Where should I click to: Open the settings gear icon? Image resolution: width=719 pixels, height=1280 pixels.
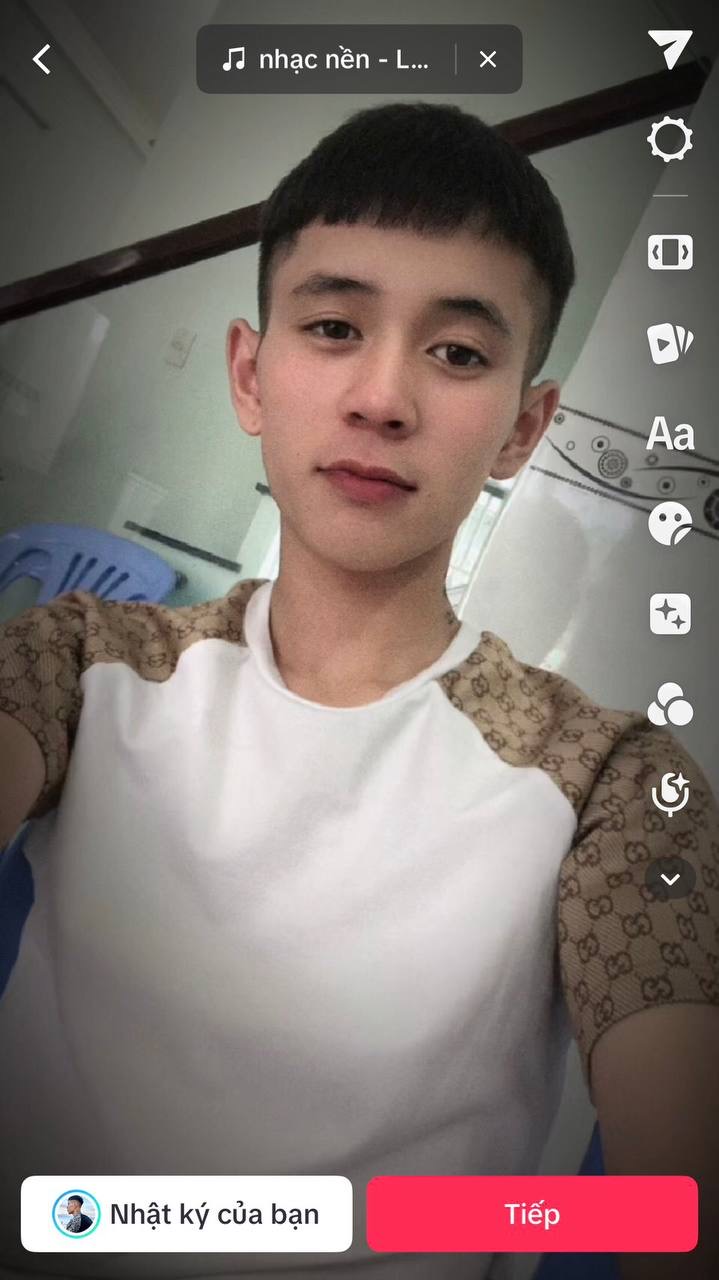(669, 139)
